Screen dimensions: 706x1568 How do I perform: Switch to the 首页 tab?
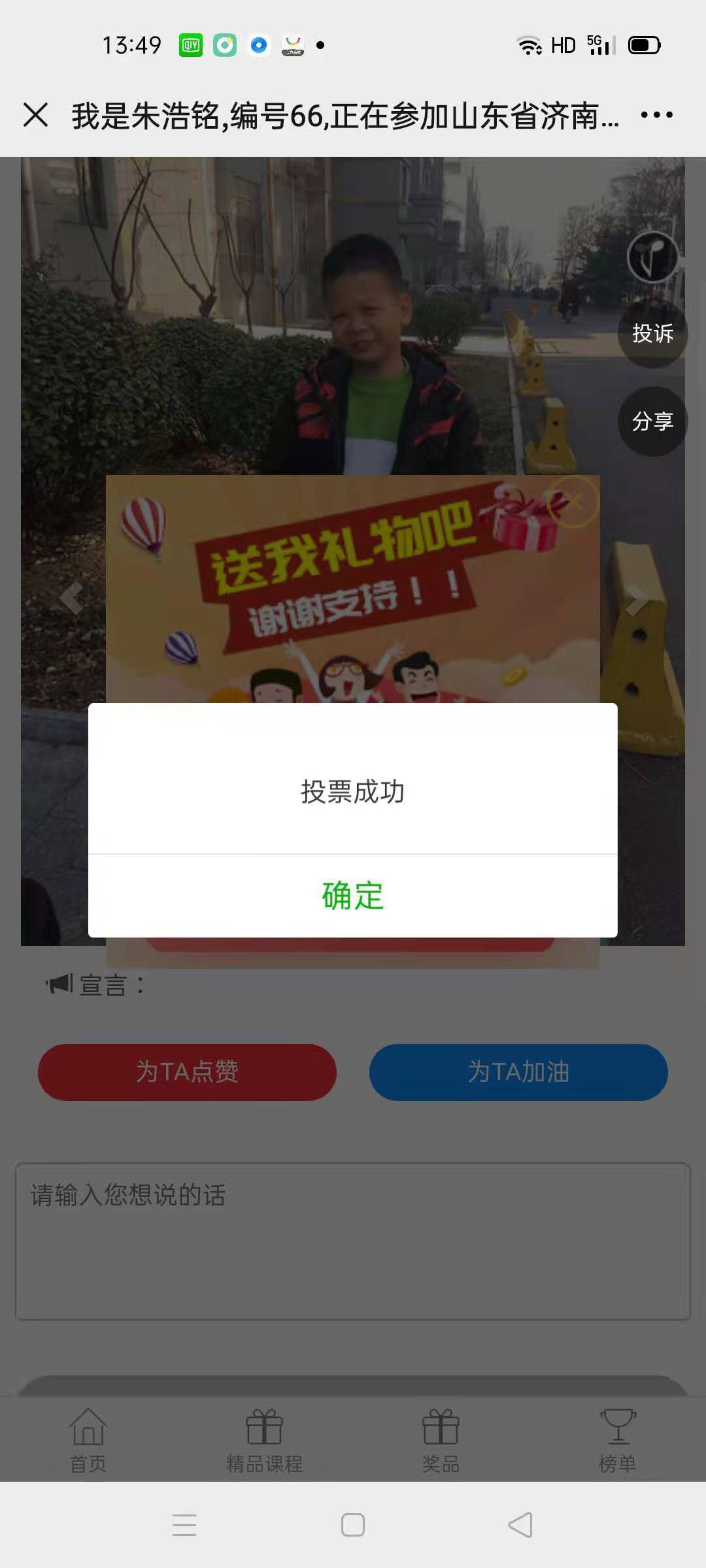[88, 1441]
